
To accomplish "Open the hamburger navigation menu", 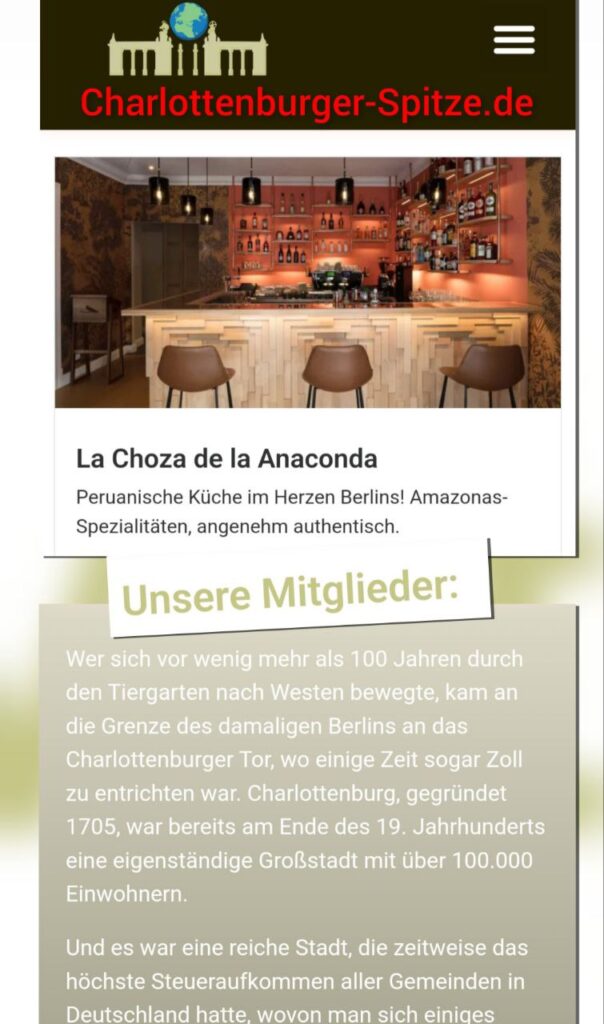I will (514, 40).
